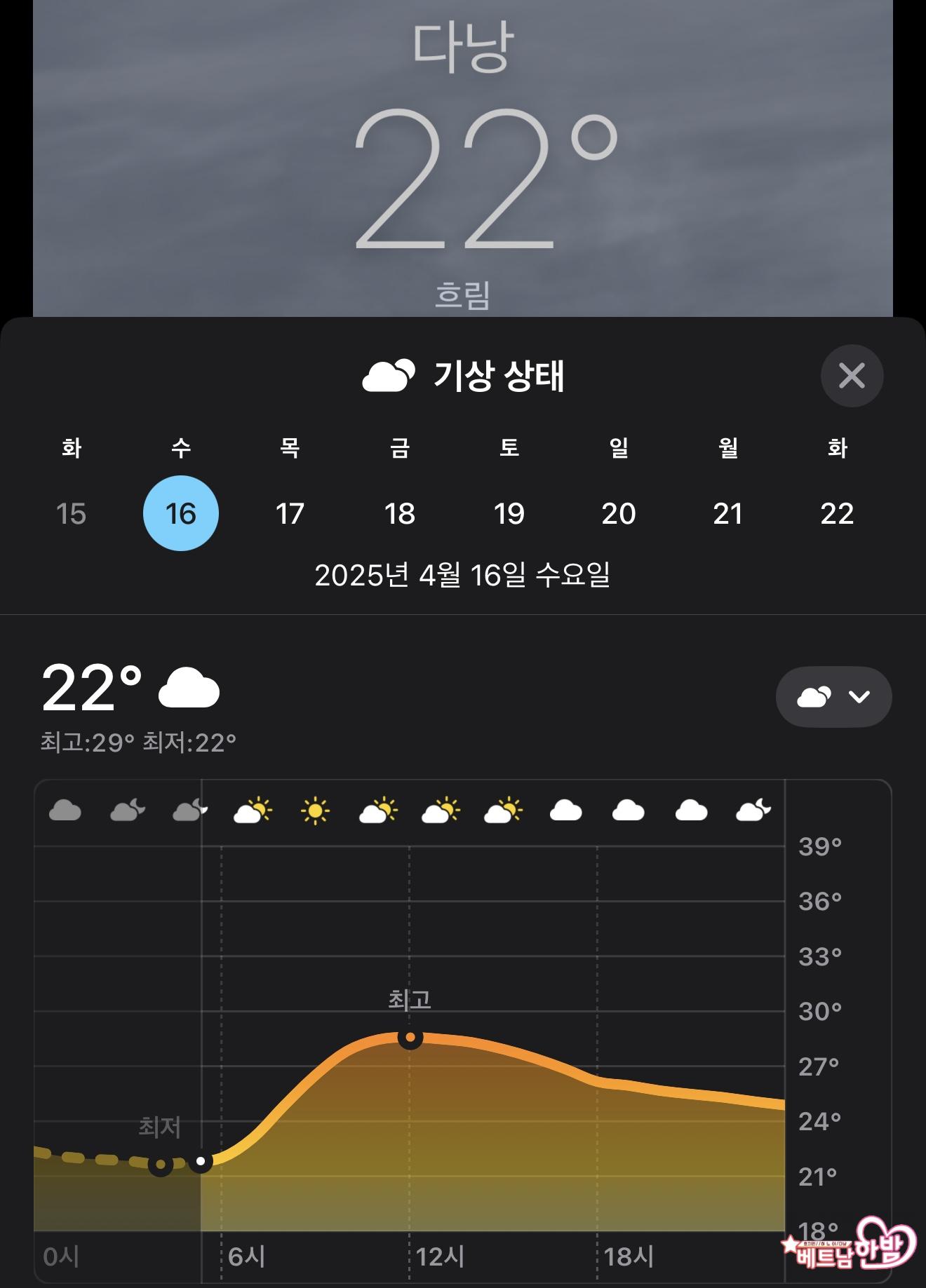Close the 기상 상태 weather detail sheet
Image resolution: width=926 pixels, height=1288 pixels.
[852, 376]
